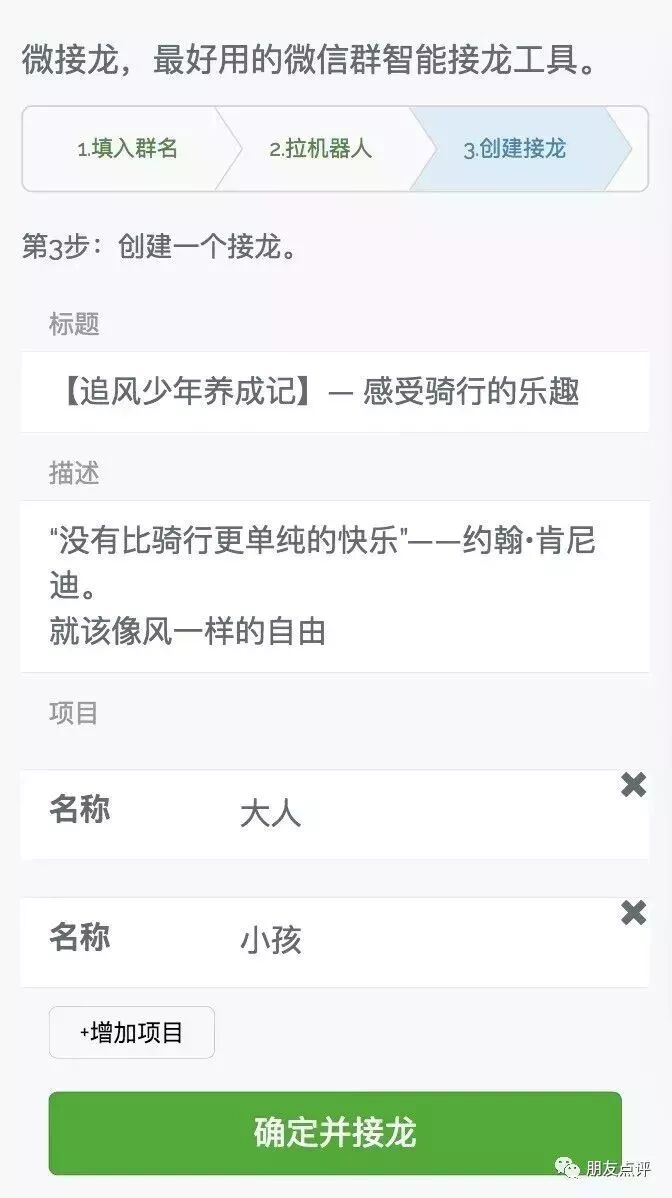Edit the 描述 description text box
672x1198 pixels.
click(335, 587)
